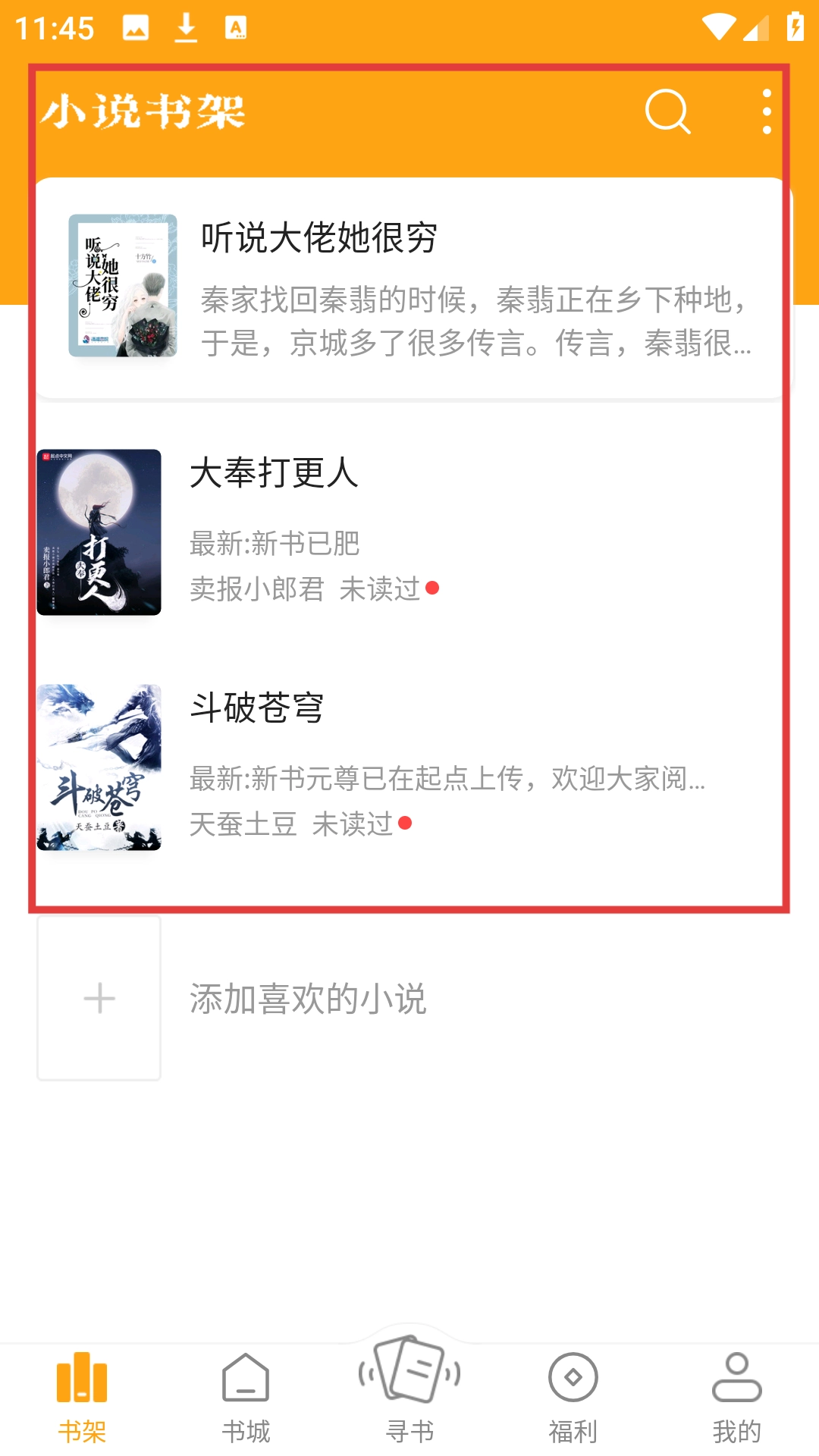Image resolution: width=819 pixels, height=1456 pixels.
Task: Open the search icon on bookshelf
Action: (667, 111)
